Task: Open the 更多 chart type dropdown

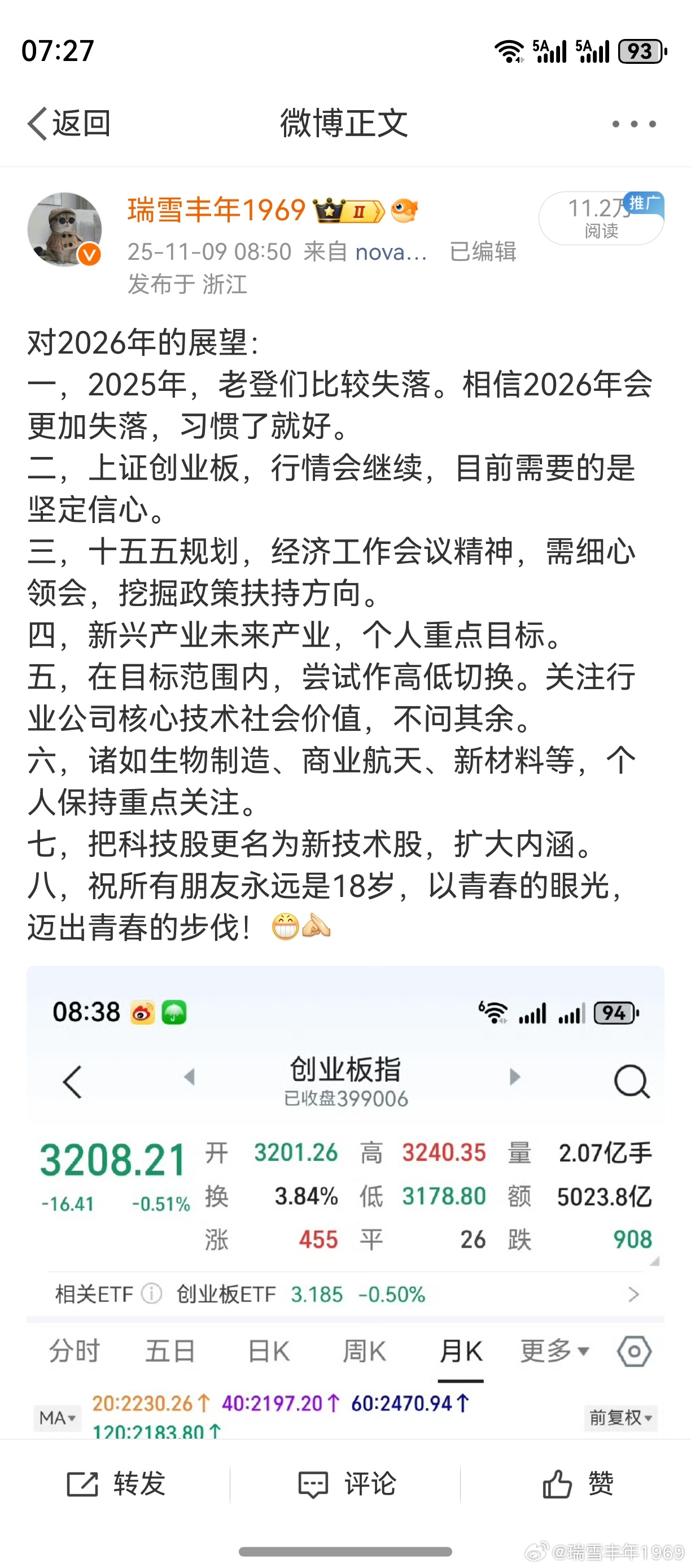Action: [x=550, y=1351]
